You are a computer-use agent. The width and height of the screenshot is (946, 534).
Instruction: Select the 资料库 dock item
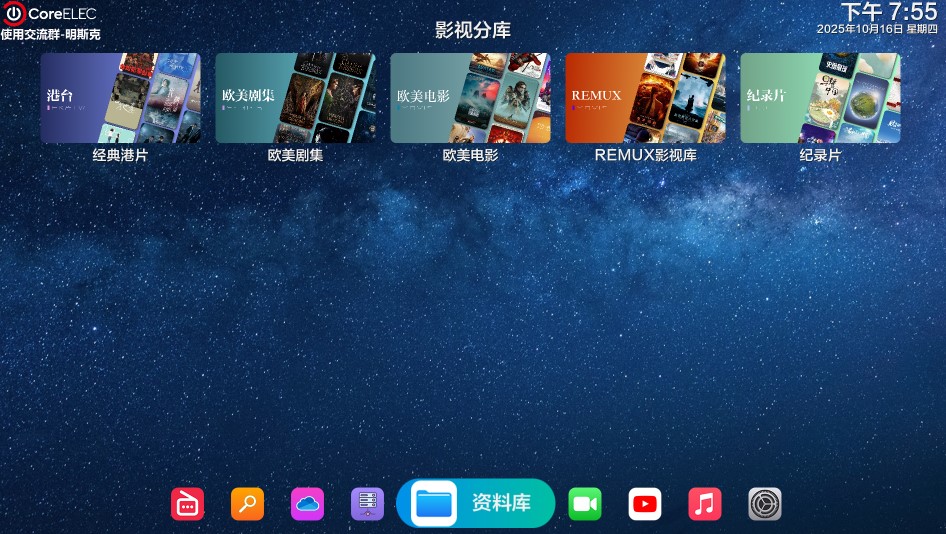[476, 503]
